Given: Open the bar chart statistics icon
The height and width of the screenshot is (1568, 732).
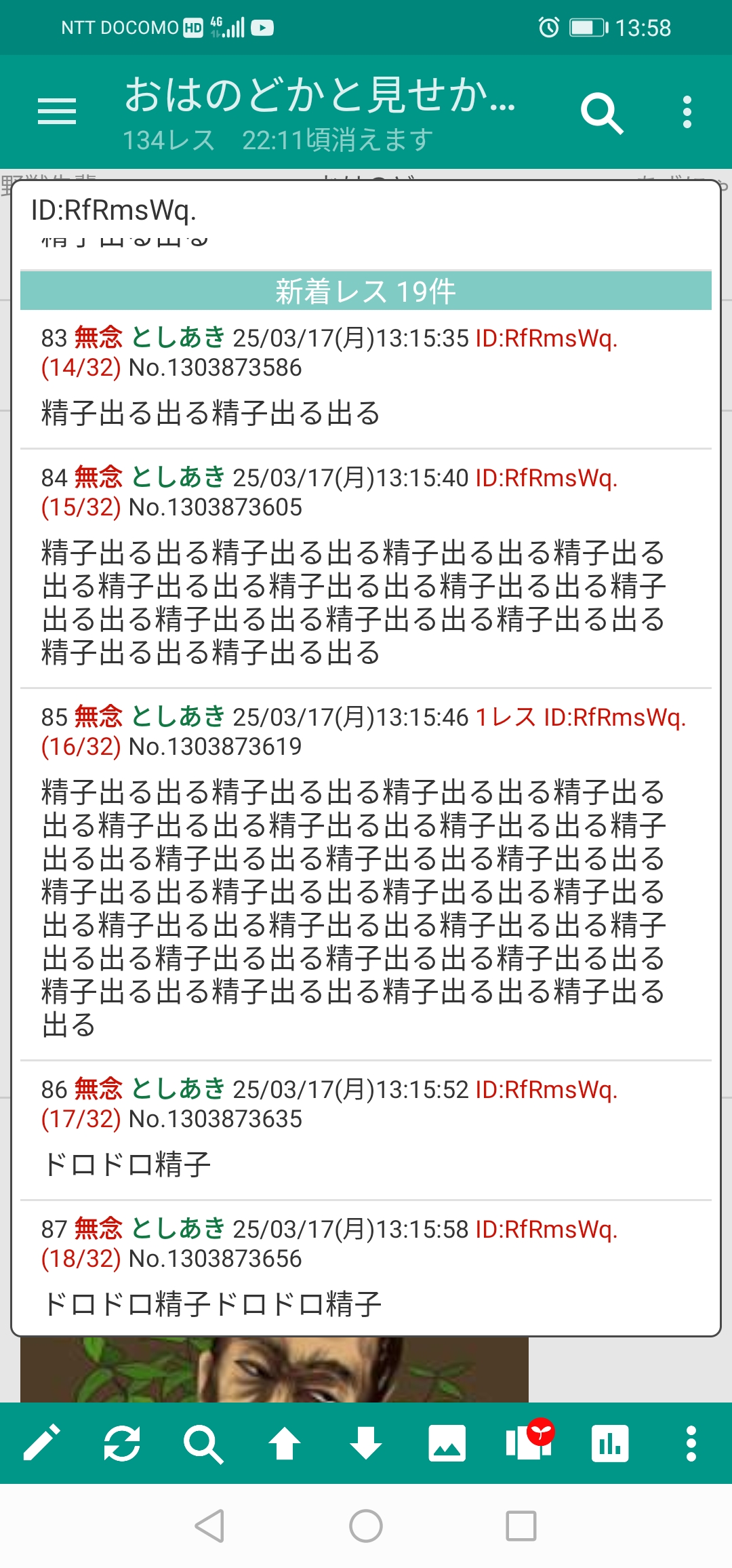Looking at the screenshot, I should point(610,1443).
